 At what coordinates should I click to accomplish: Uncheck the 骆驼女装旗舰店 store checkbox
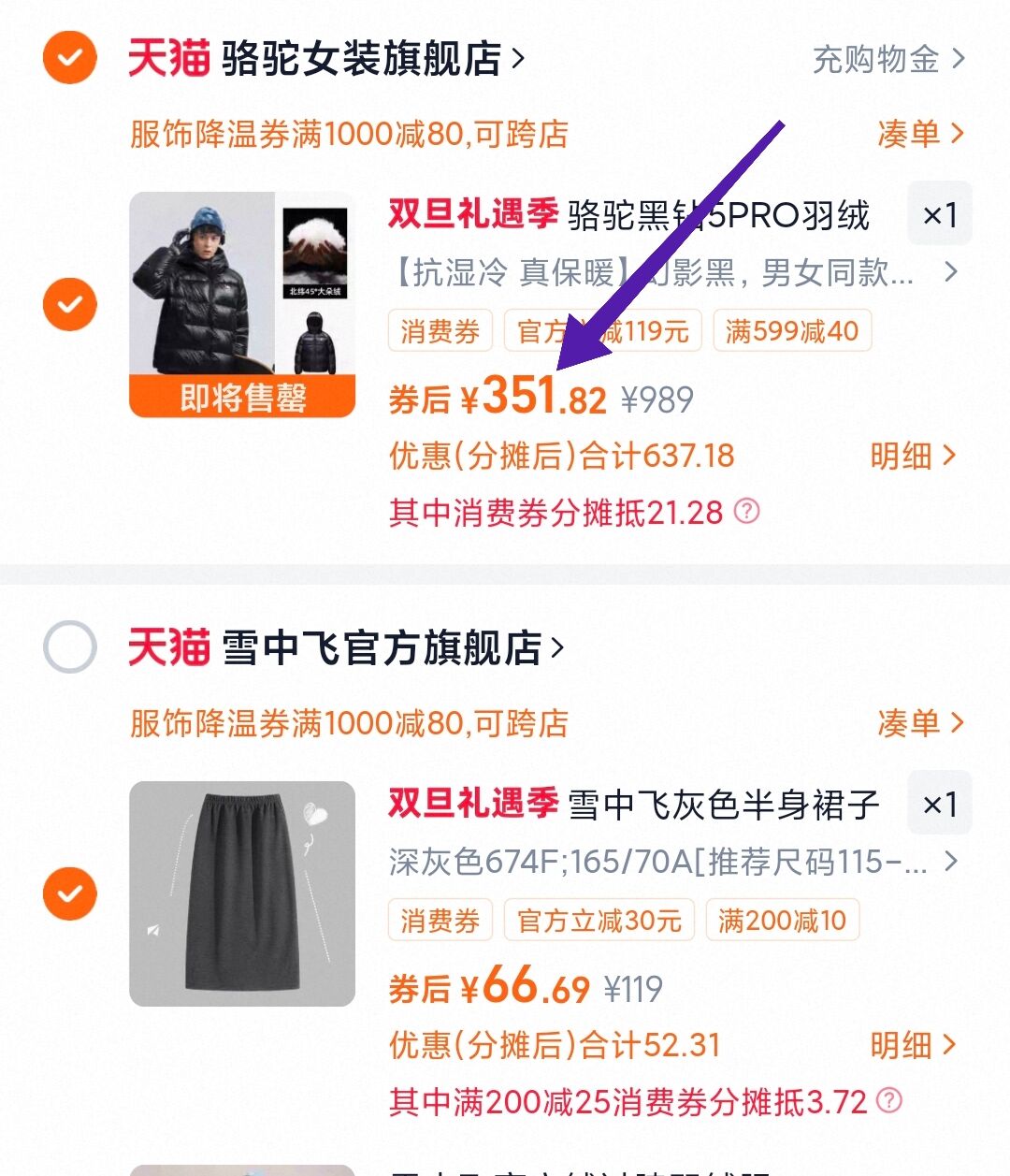[x=70, y=58]
